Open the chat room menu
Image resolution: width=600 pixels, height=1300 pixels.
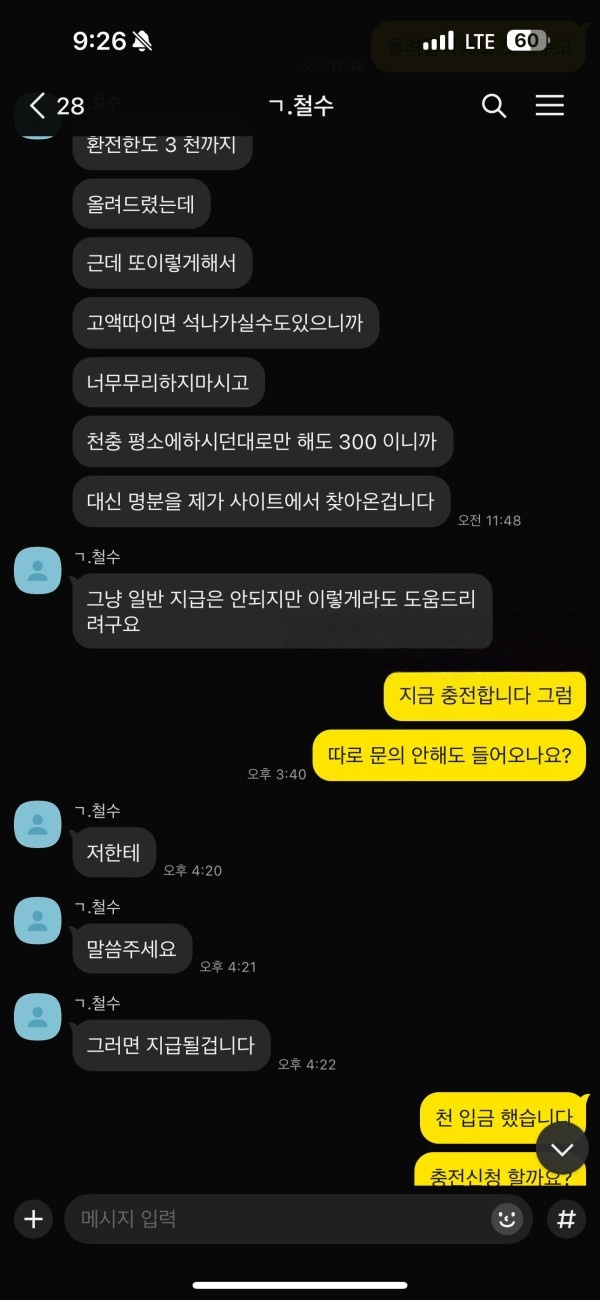coord(550,106)
